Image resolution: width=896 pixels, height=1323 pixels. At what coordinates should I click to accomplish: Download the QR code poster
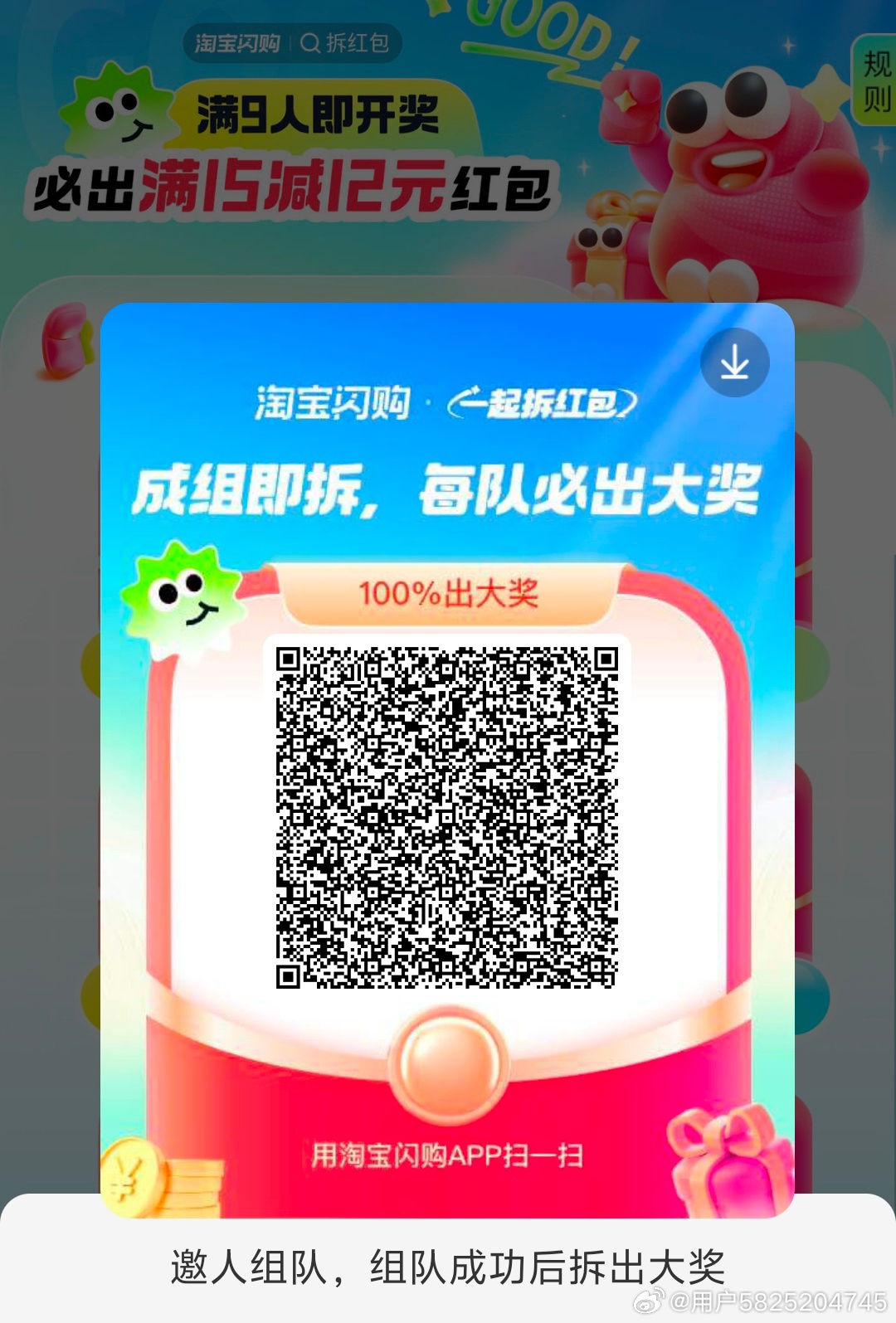(734, 363)
